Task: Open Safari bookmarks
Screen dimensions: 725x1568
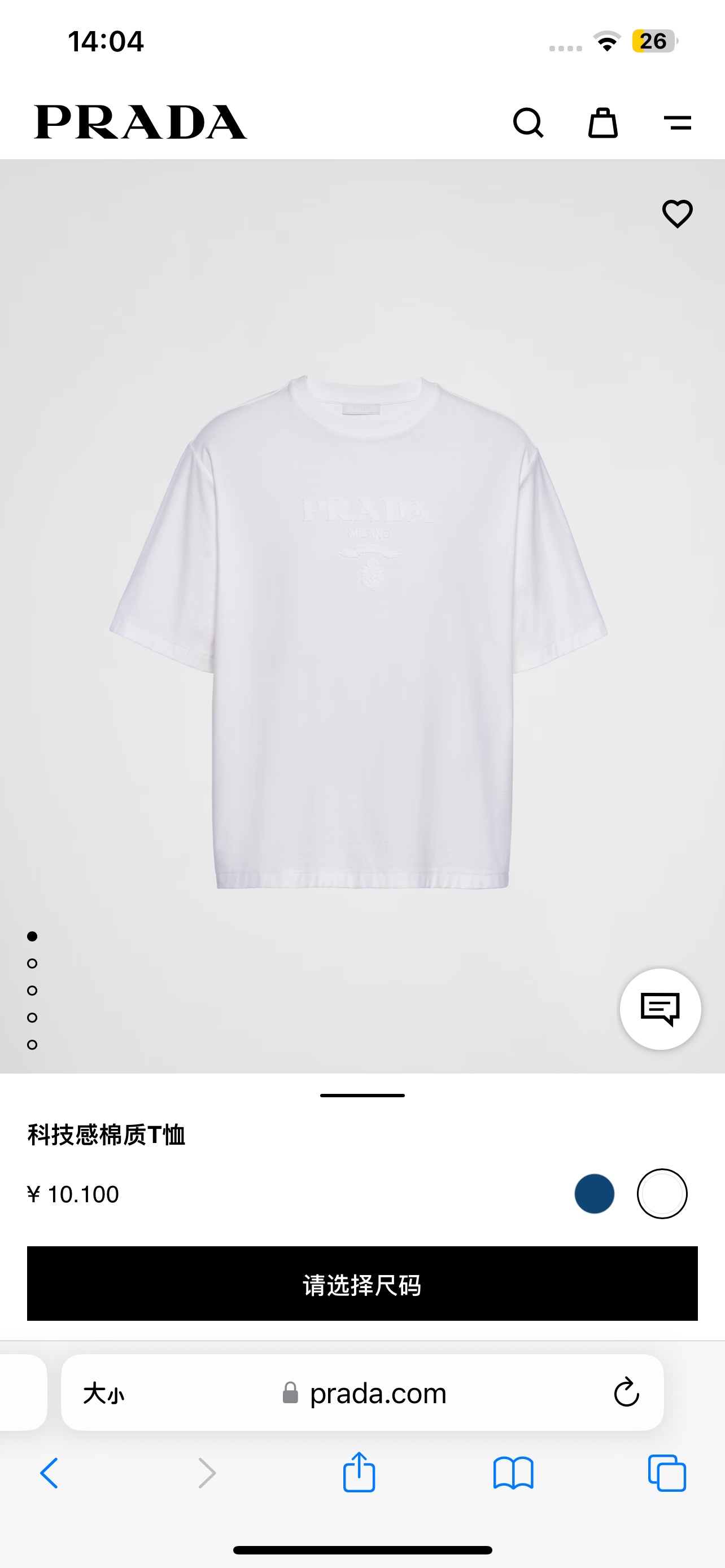Action: point(513,1473)
